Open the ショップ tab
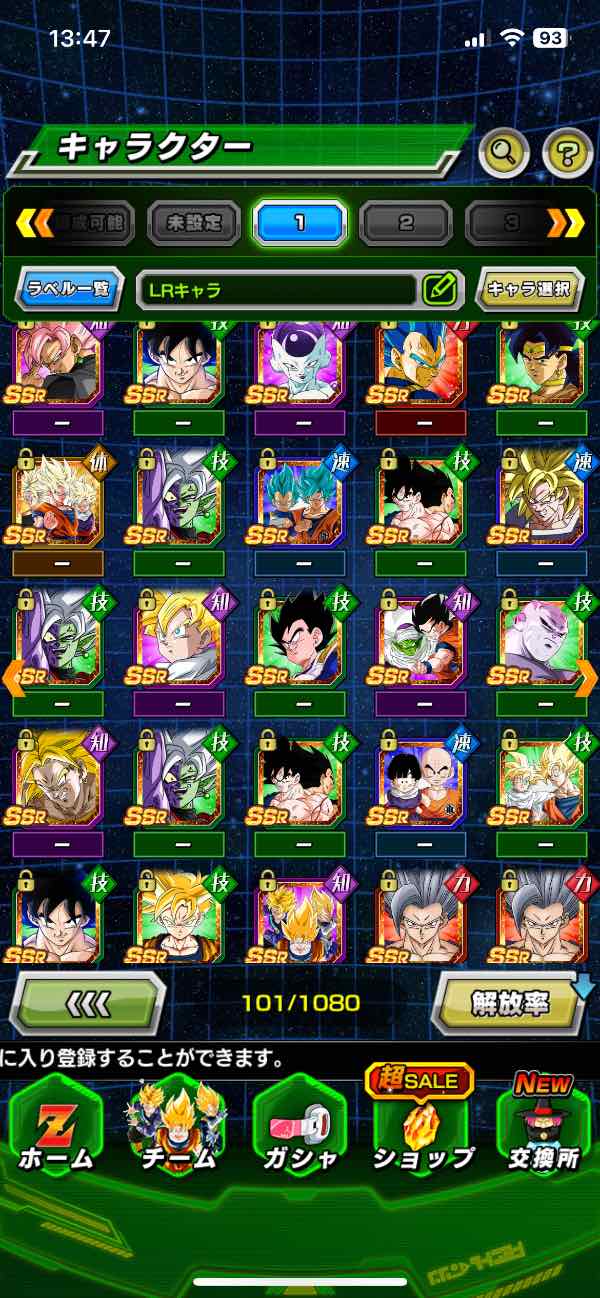The image size is (600, 1298). [422, 1130]
